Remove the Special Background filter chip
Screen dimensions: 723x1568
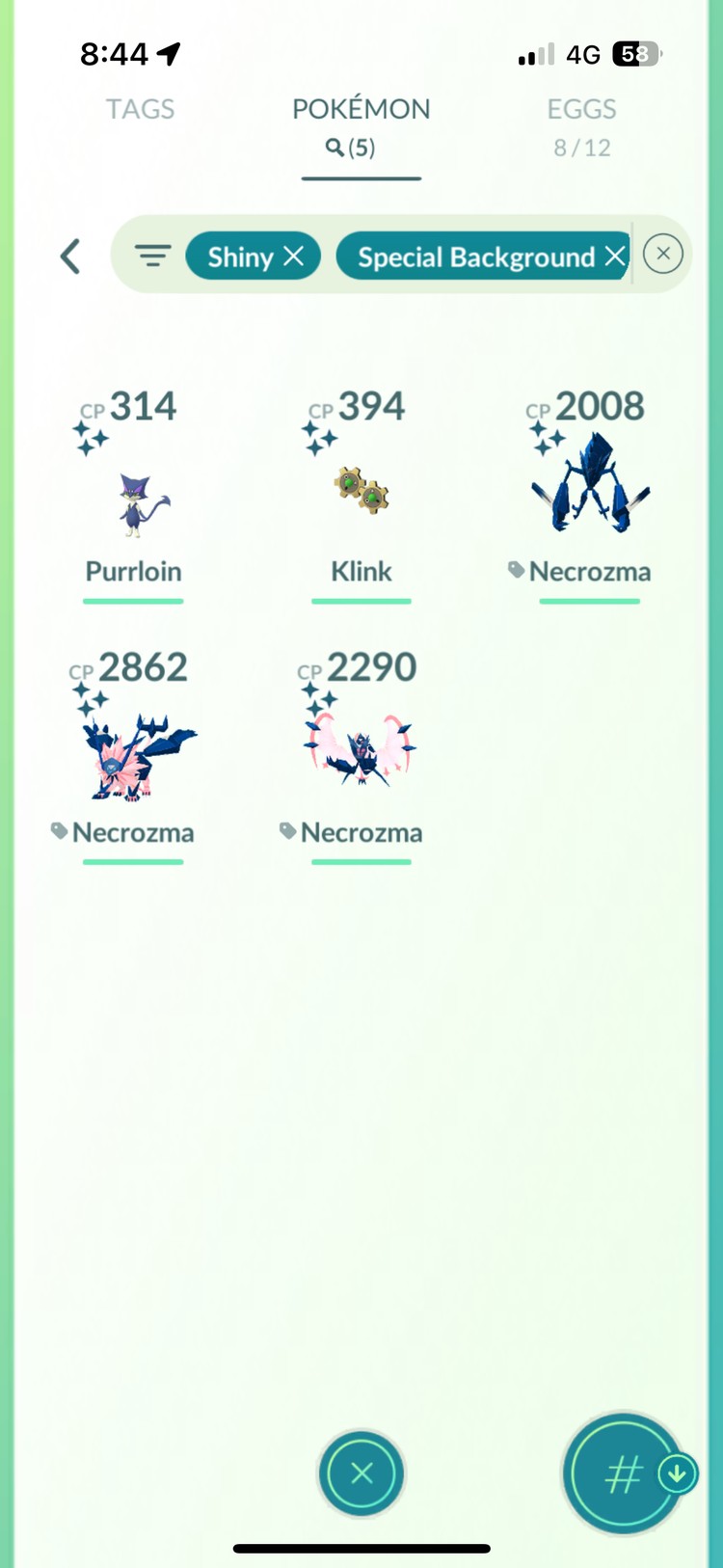pyautogui.click(x=614, y=256)
